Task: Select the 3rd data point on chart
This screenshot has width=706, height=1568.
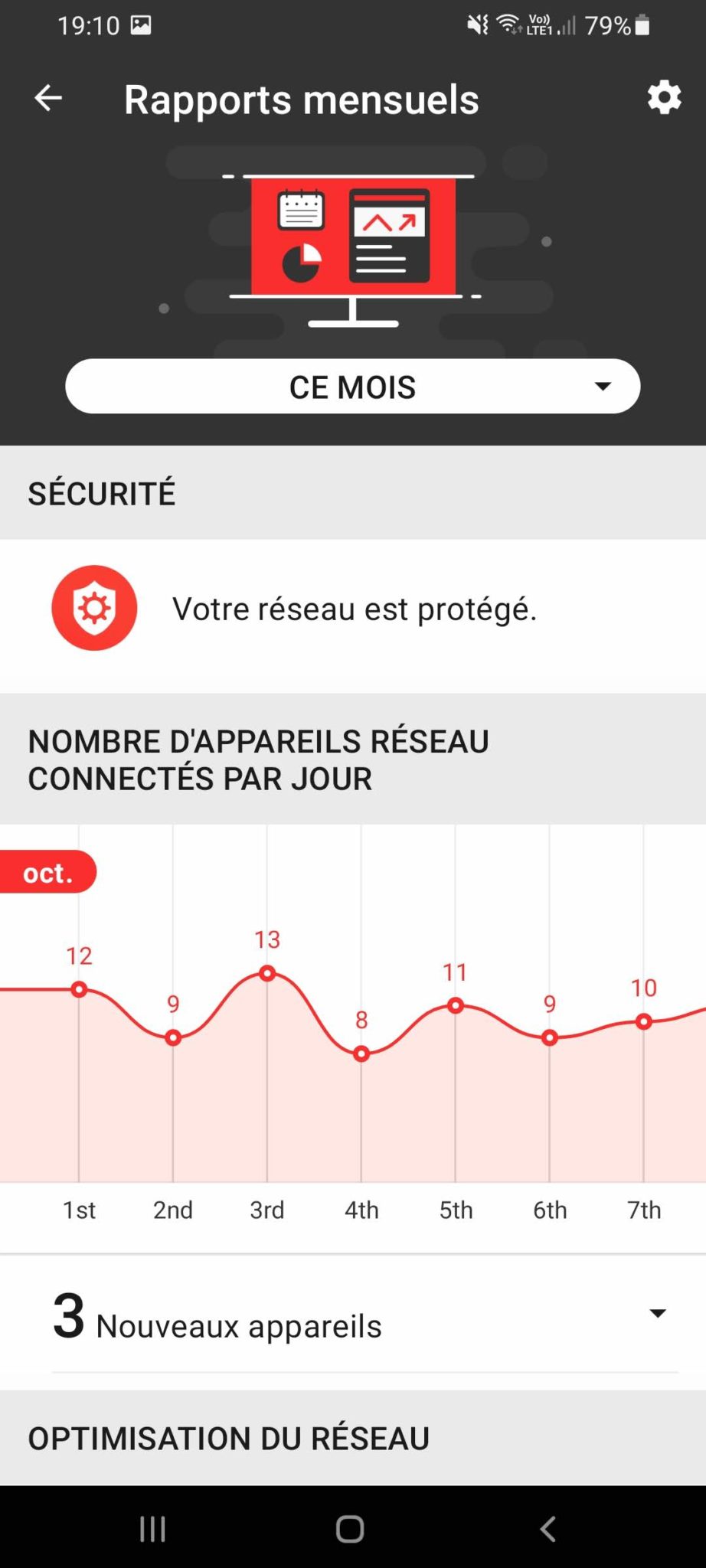Action: (267, 974)
